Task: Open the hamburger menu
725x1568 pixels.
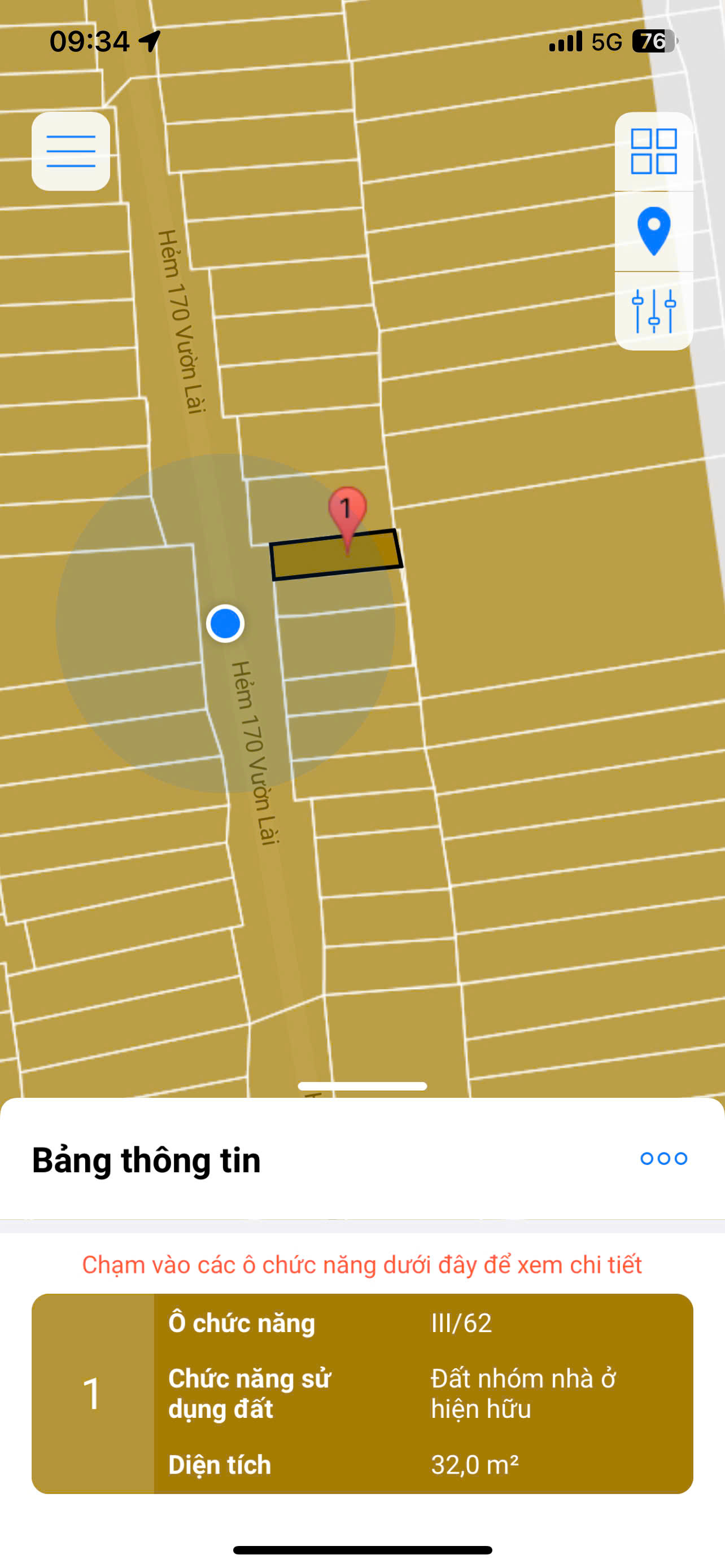Action: coord(71,151)
